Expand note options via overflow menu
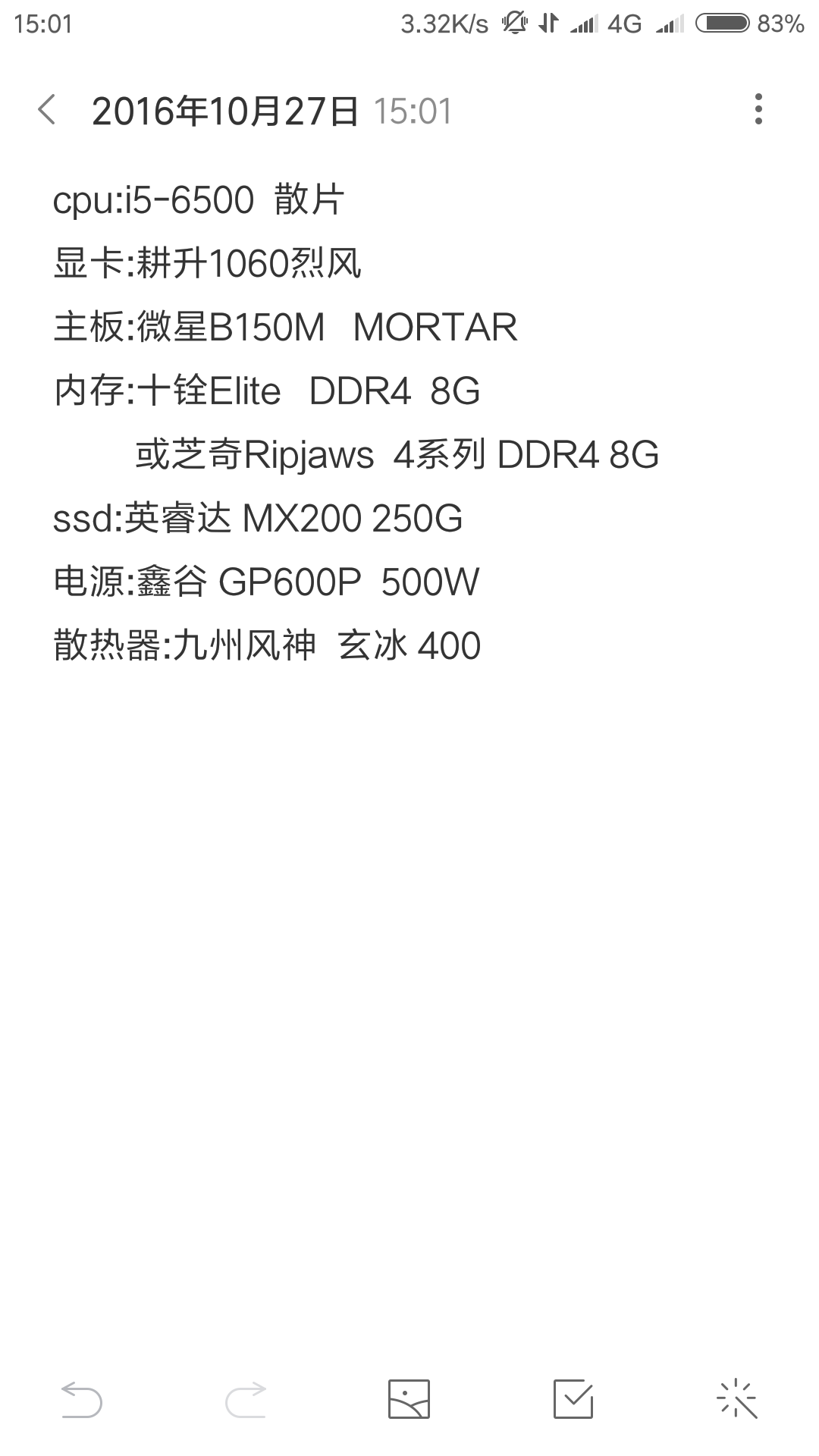This screenshot has height=1456, width=819. tap(758, 109)
